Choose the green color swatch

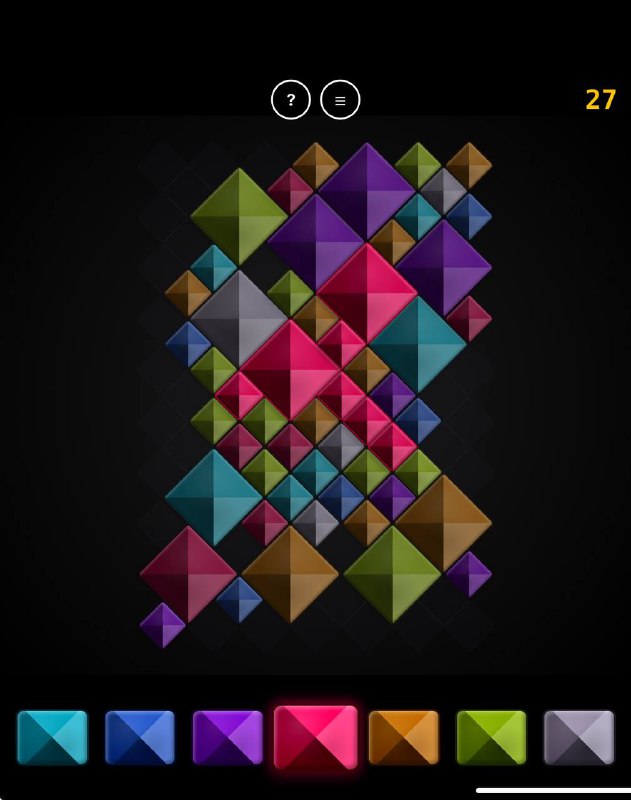[x=491, y=737]
